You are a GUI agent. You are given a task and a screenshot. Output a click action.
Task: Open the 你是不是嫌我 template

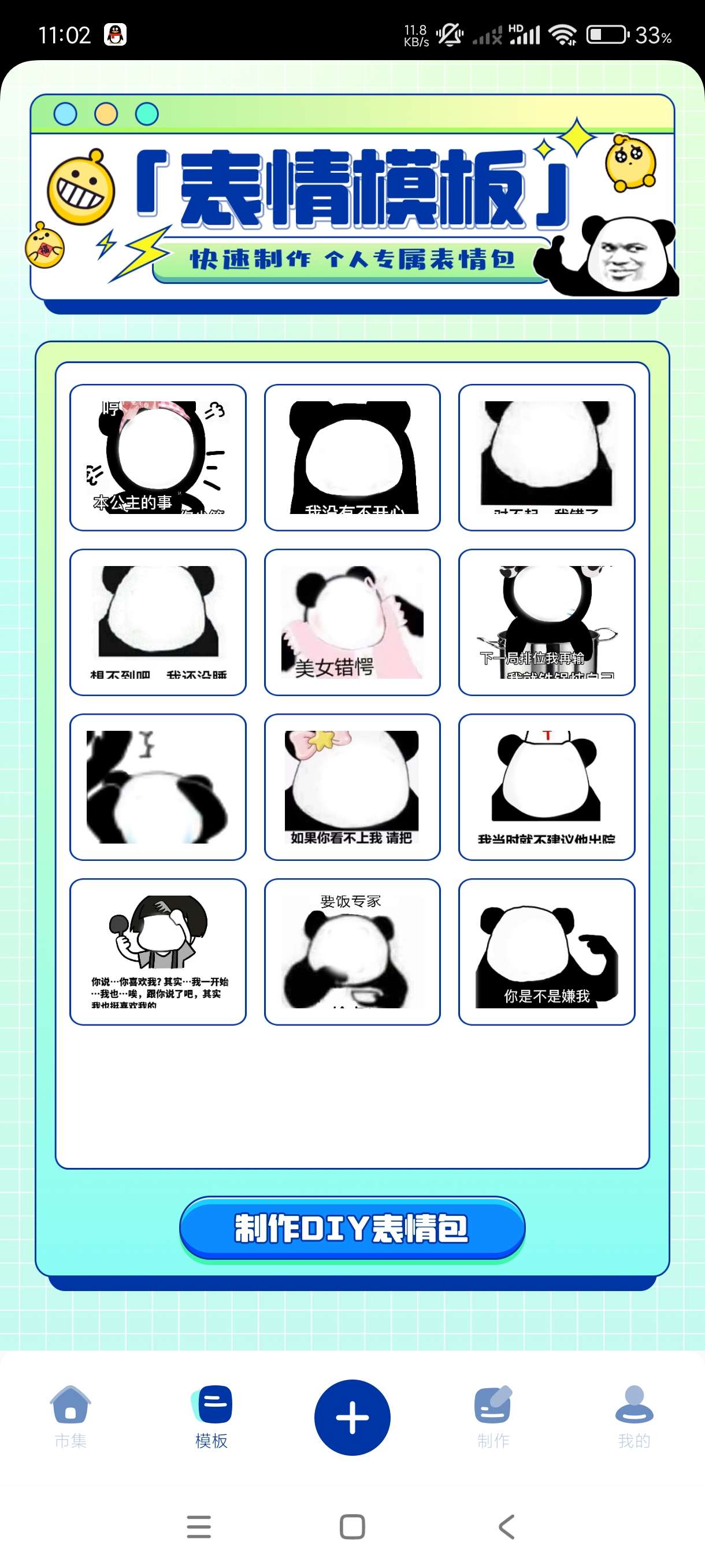pos(546,952)
